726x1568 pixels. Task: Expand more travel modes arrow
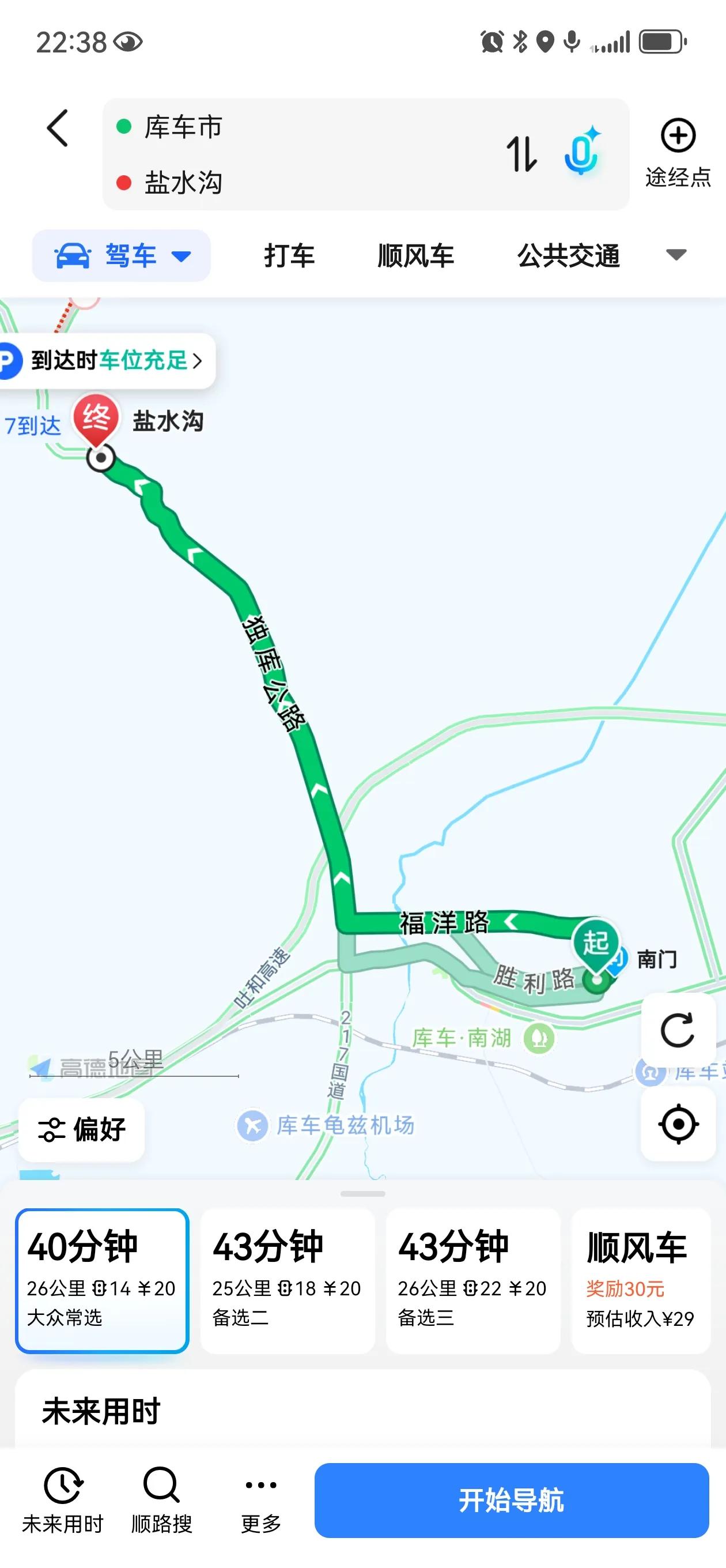[676, 254]
